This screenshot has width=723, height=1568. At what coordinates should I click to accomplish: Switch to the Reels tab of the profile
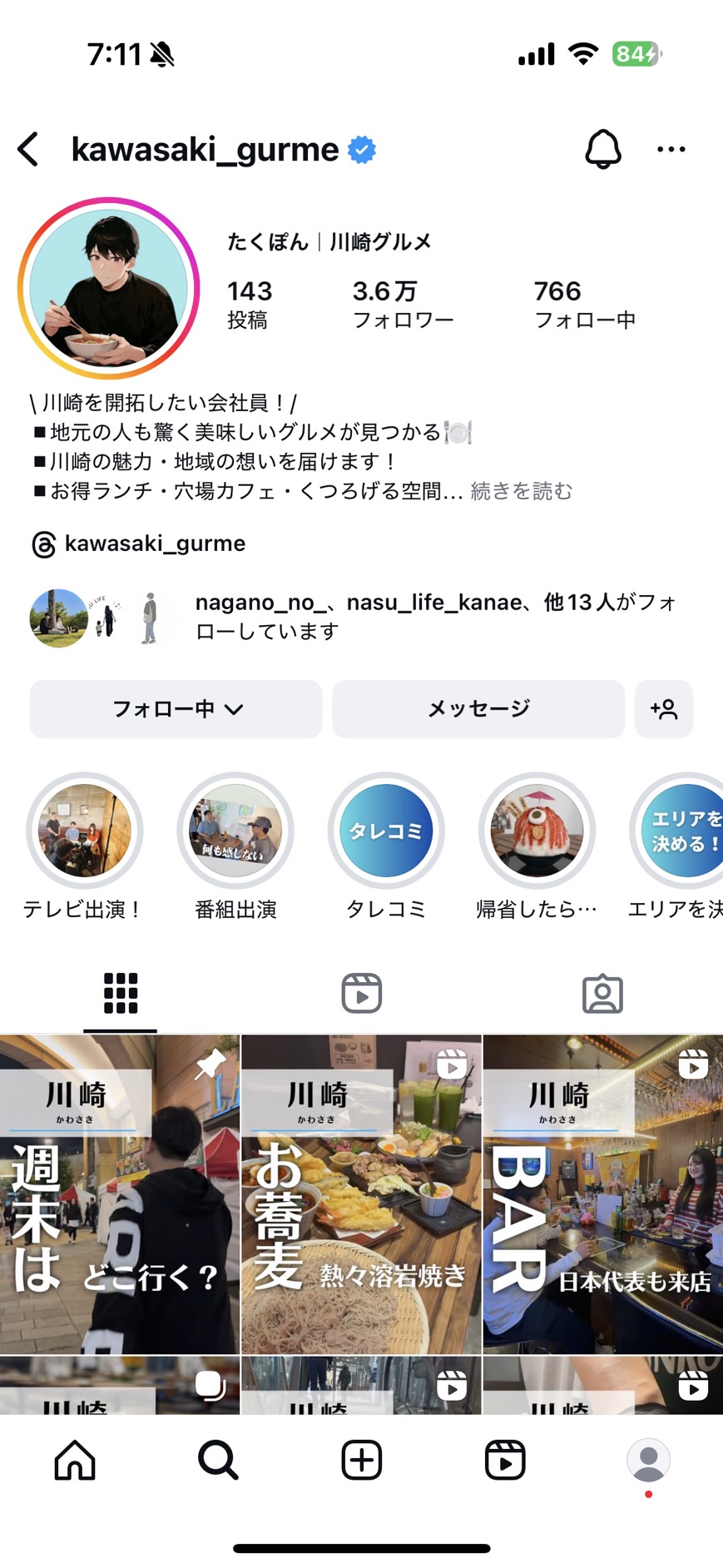click(361, 993)
